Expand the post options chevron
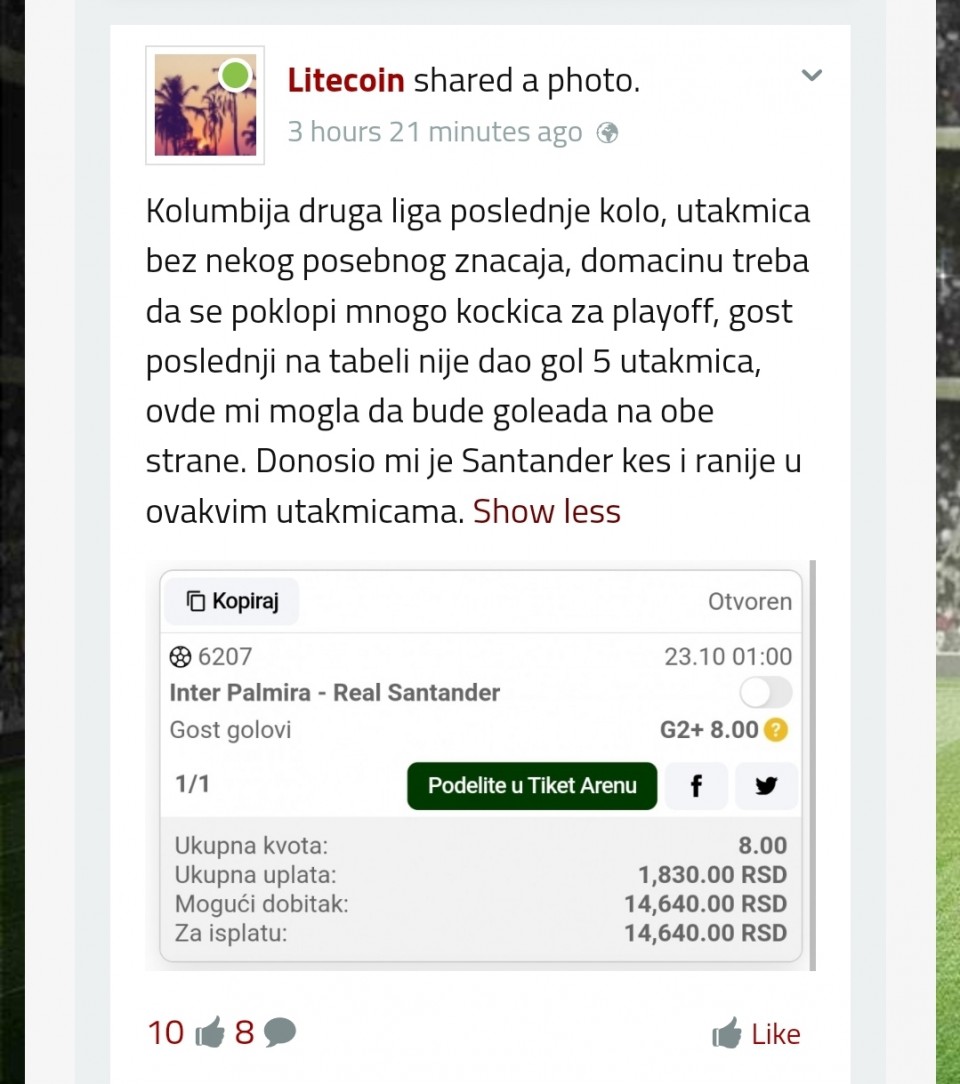This screenshot has height=1084, width=960. coord(812,76)
